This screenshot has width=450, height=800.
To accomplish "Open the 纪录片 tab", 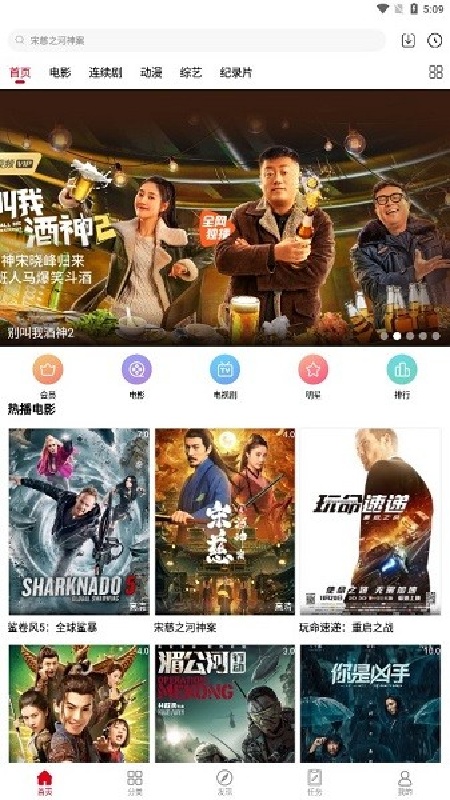I will [x=236, y=72].
